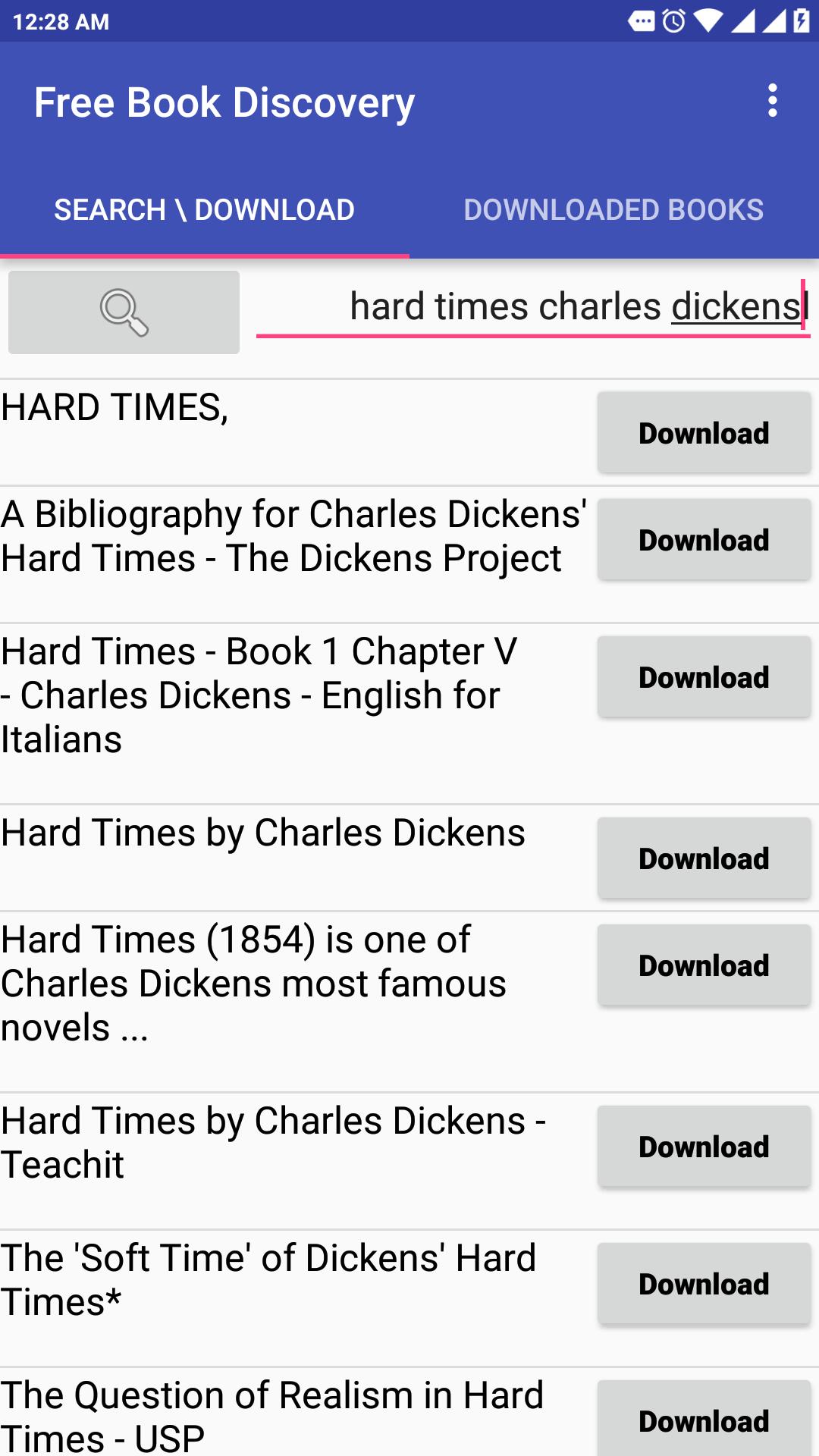Download the "HARD TIMES," result
This screenshot has height=1456, width=819.
pyautogui.click(x=704, y=433)
